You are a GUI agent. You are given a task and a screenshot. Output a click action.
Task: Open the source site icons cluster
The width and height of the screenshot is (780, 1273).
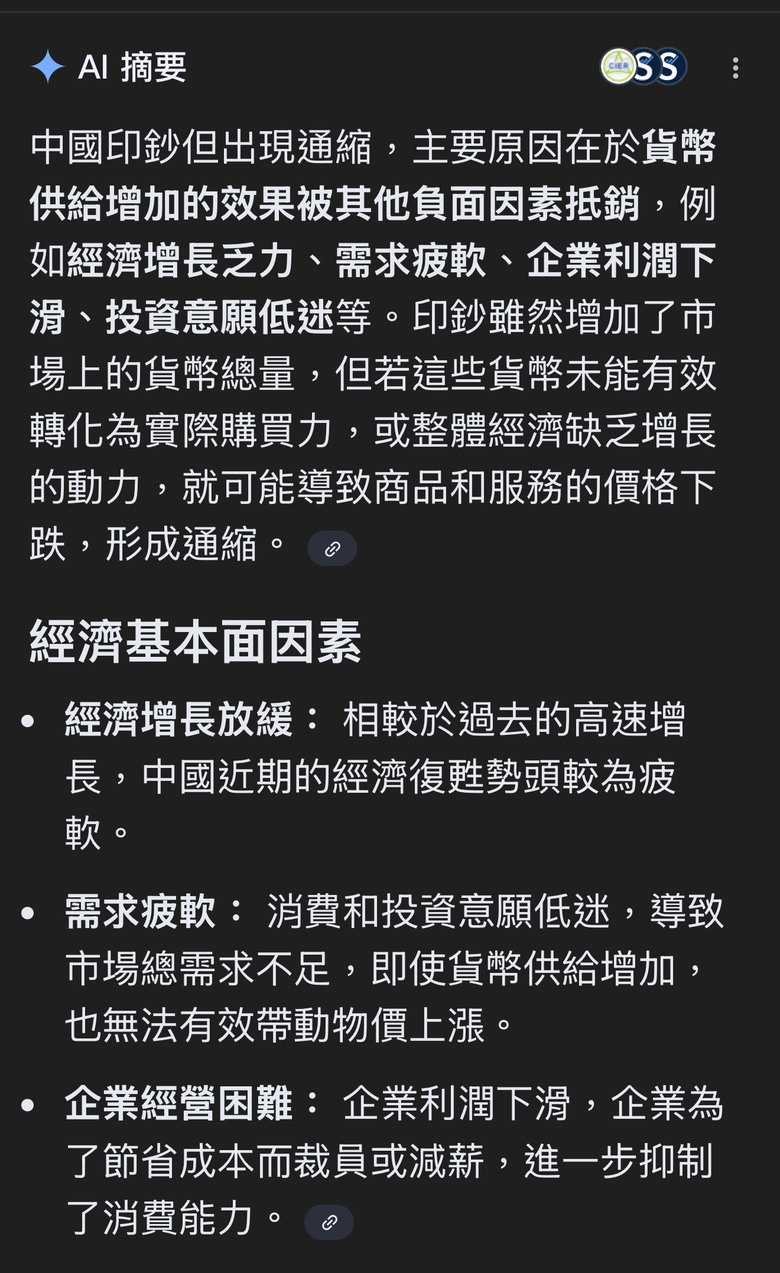643,67
